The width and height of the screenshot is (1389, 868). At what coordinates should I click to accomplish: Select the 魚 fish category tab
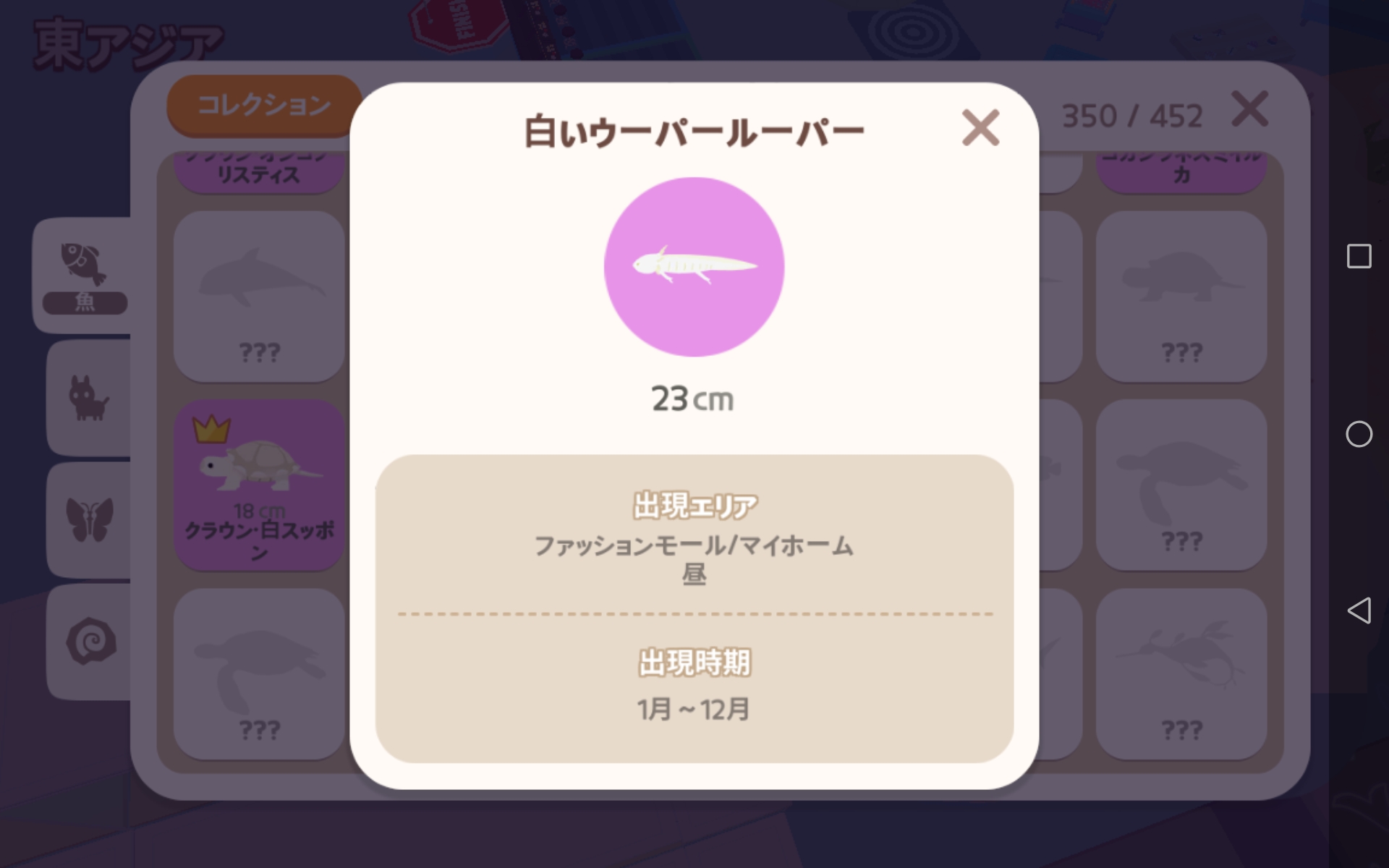(85, 275)
